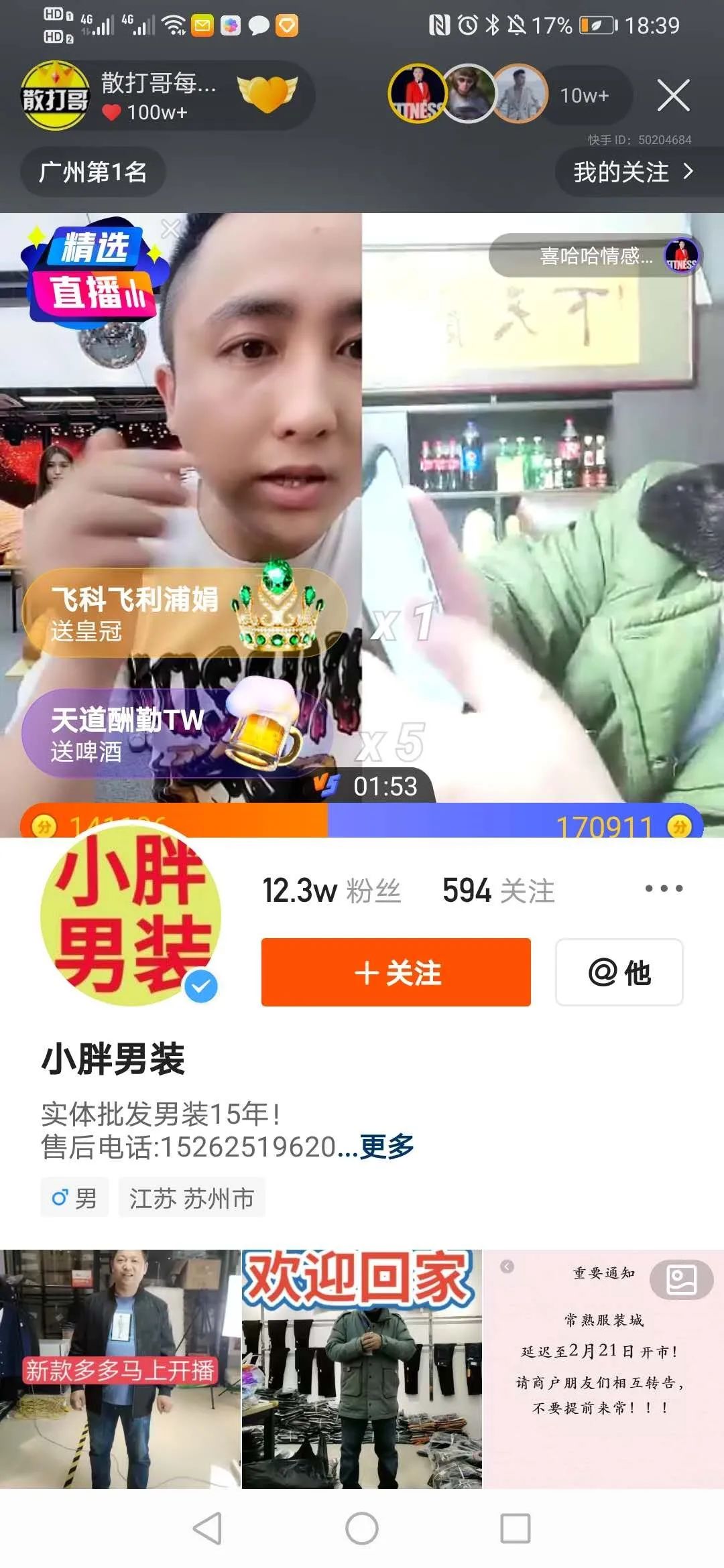Mention him with the @他 button
Image resolution: width=724 pixels, height=1568 pixels.
click(x=619, y=972)
